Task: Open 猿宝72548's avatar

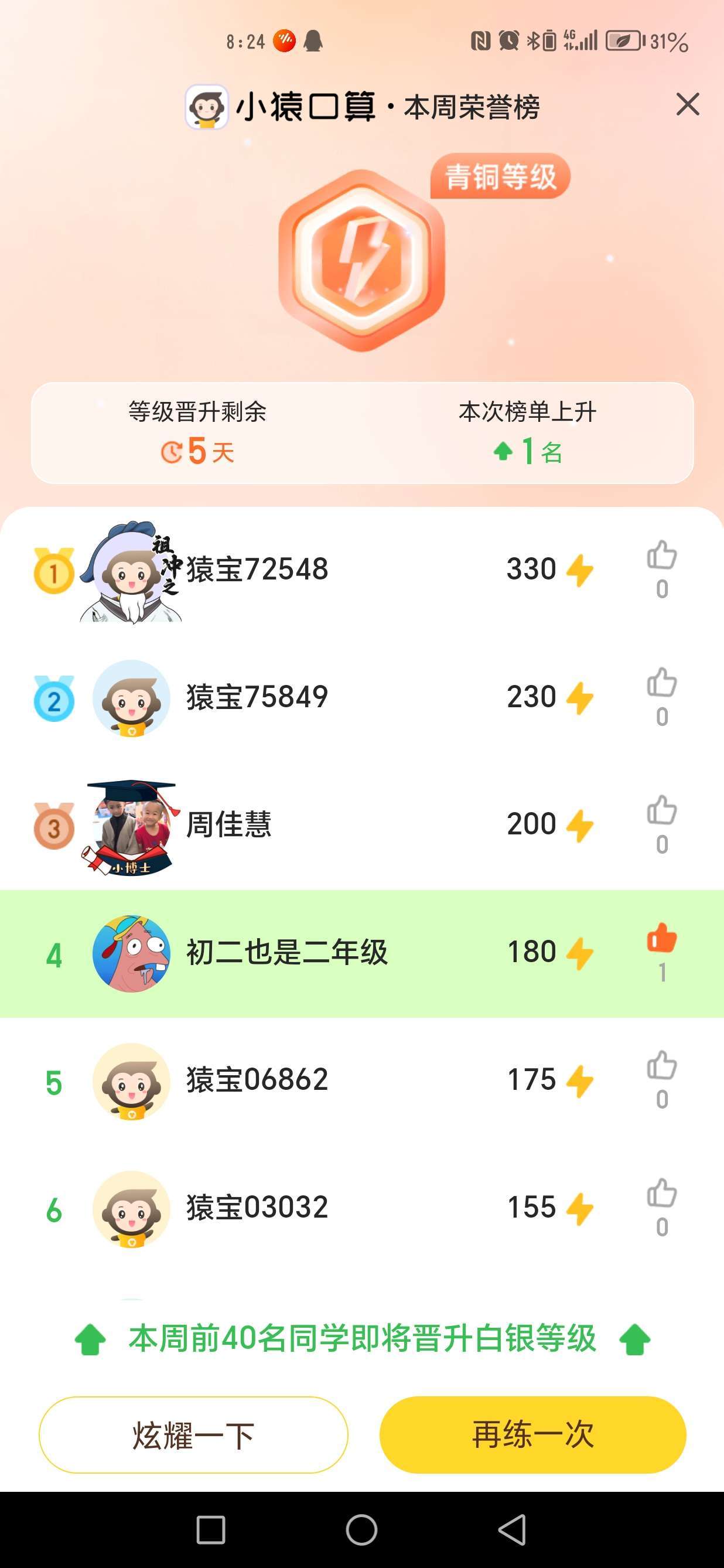Action: pyautogui.click(x=131, y=572)
